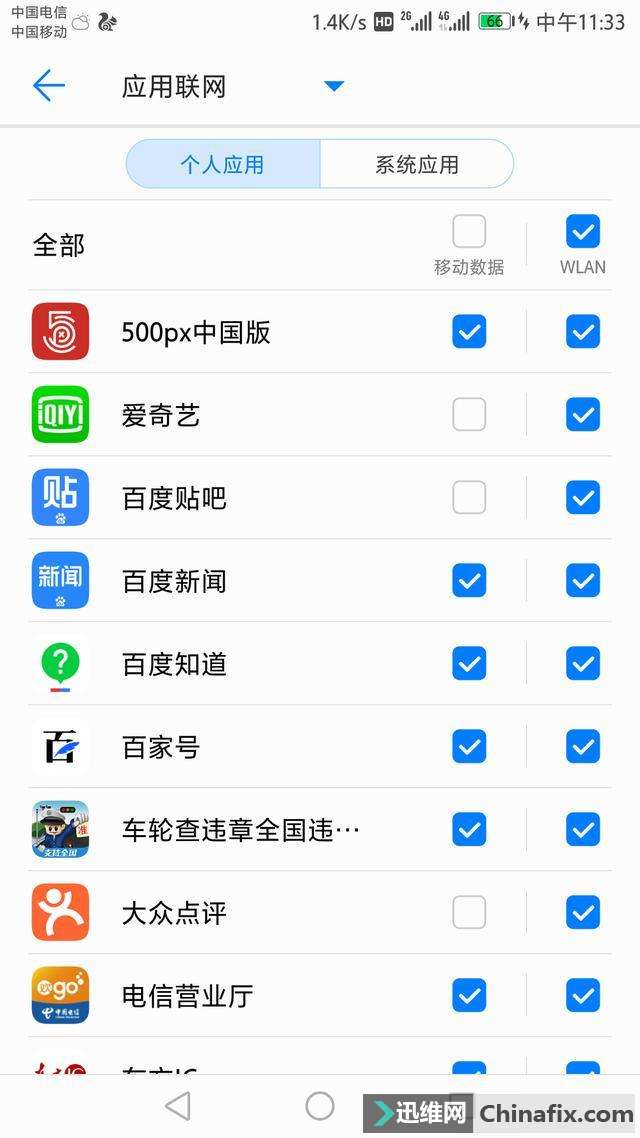The height and width of the screenshot is (1138, 640).
Task: Enable mobile data for 百度贴吧
Action: coord(469,498)
